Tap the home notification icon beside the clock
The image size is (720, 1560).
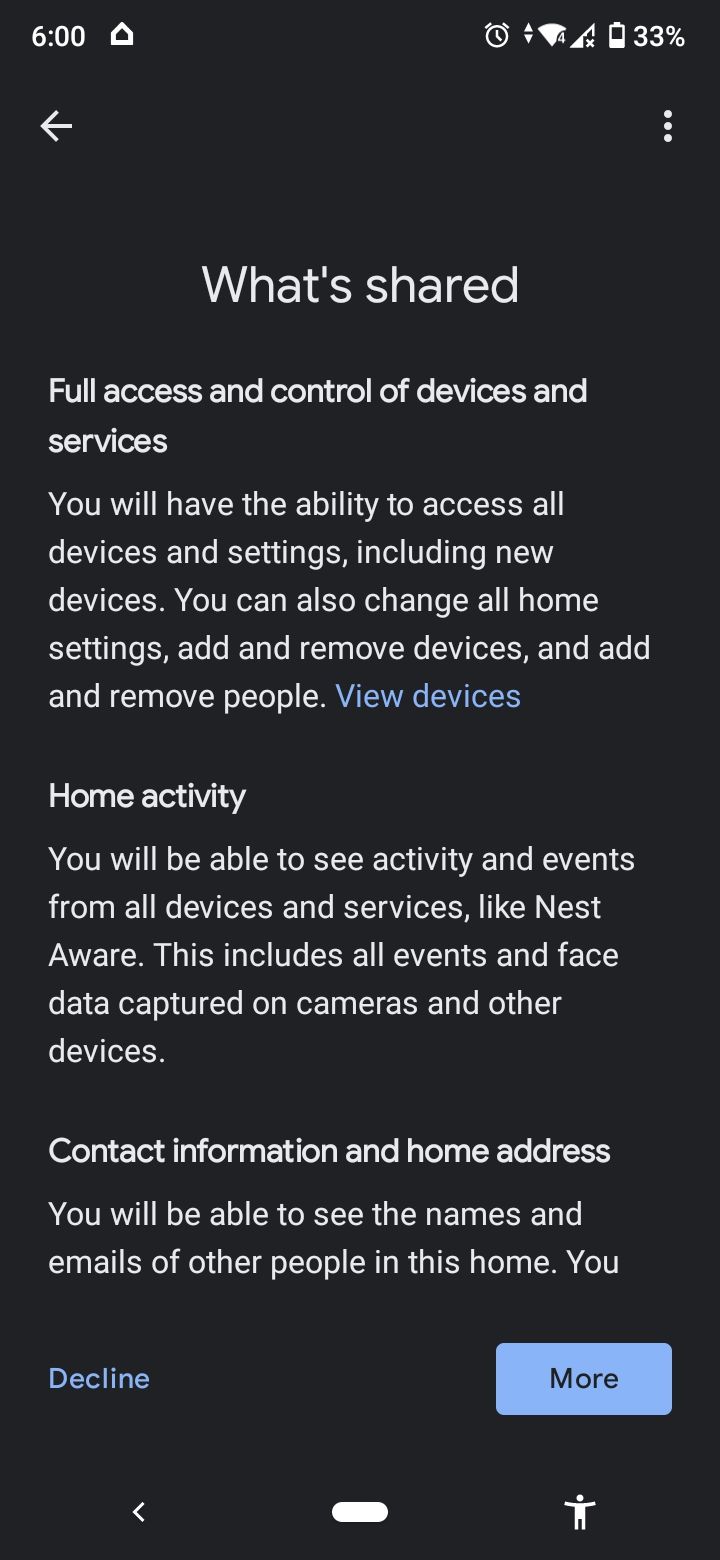point(121,34)
